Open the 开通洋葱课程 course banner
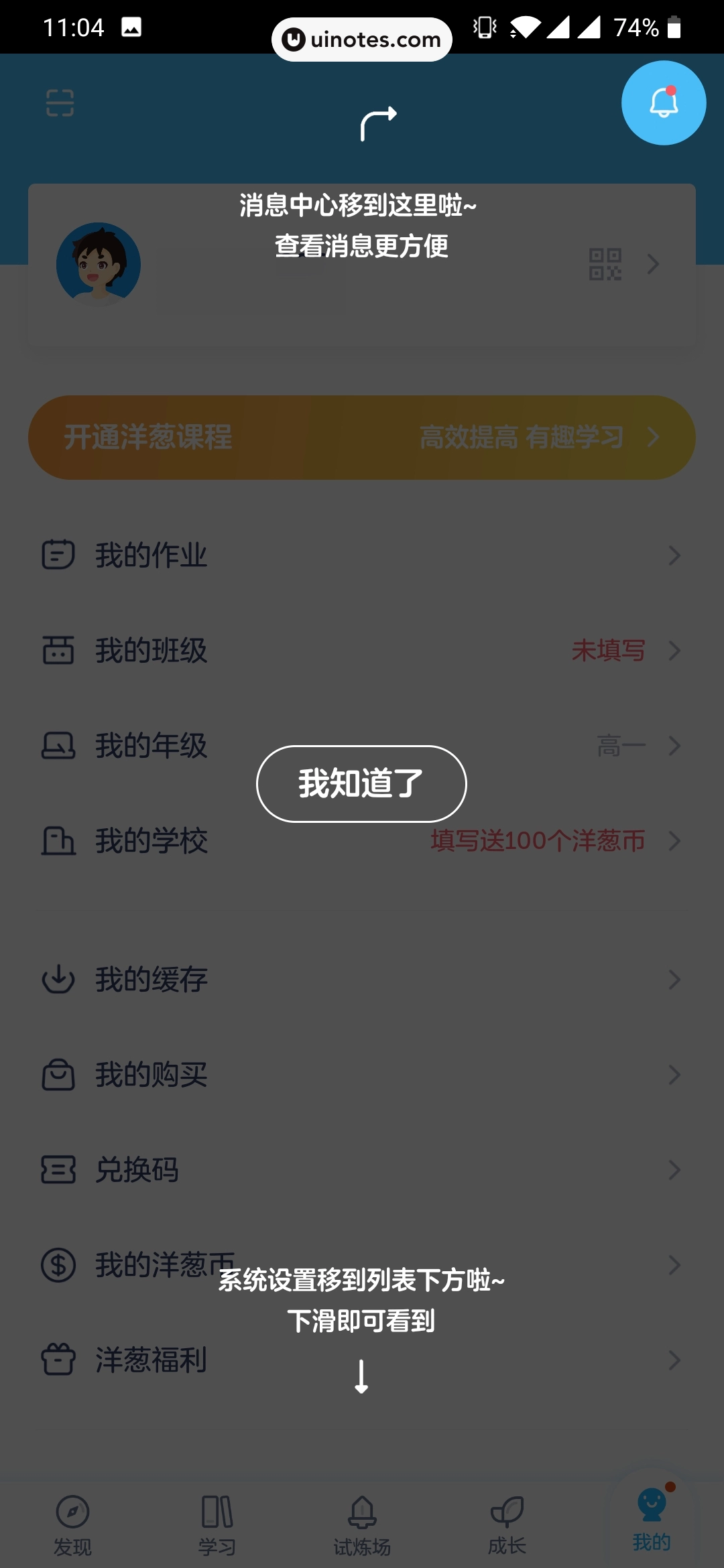 [x=362, y=437]
